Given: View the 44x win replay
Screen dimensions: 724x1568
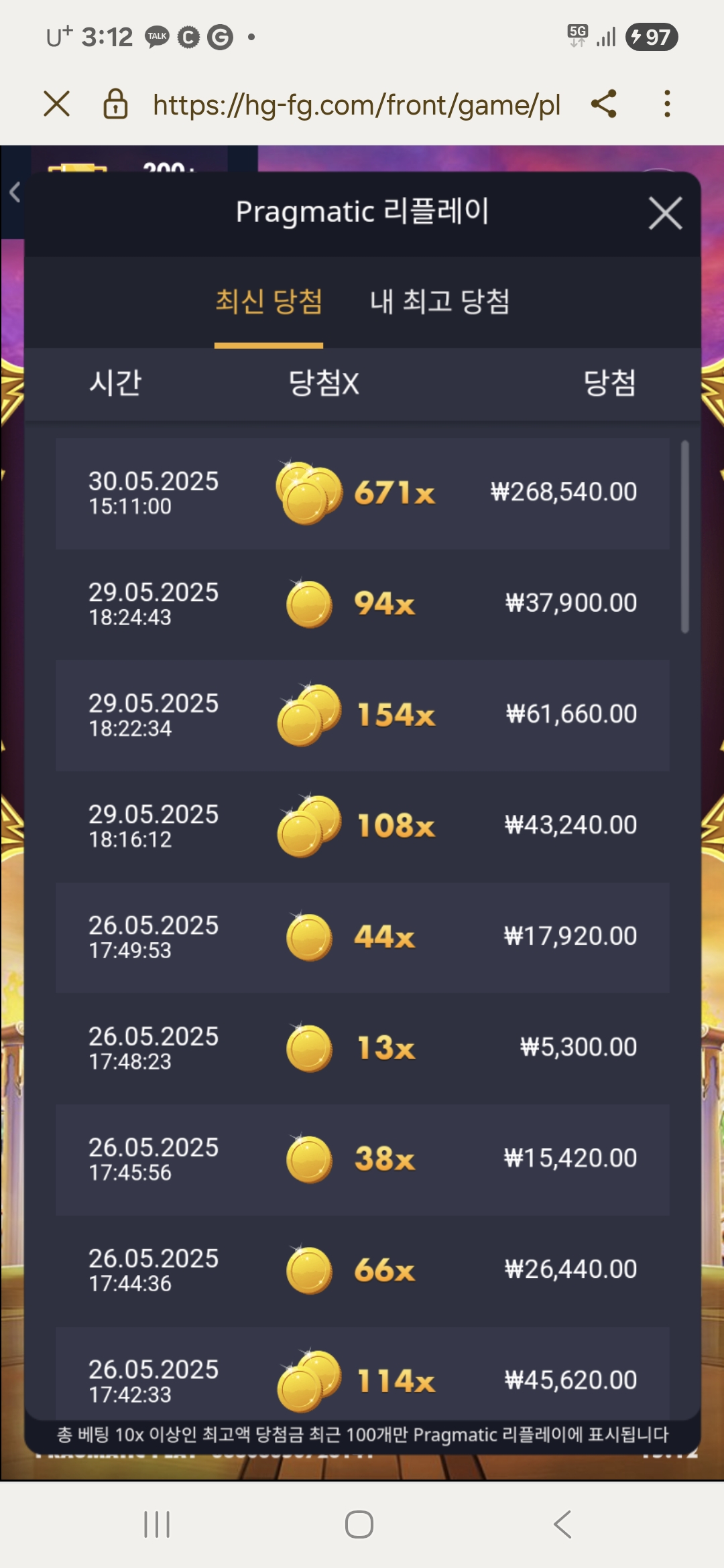Looking at the screenshot, I should [x=362, y=937].
